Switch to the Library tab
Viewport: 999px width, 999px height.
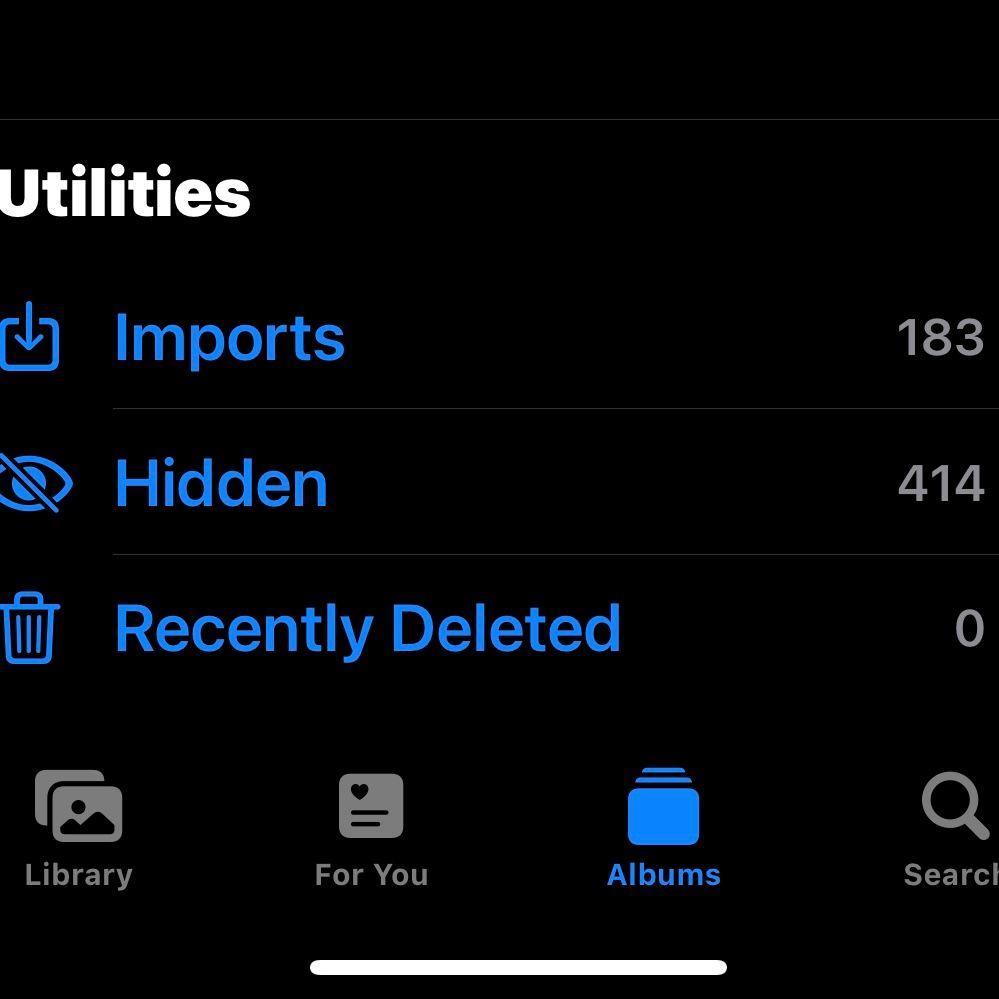point(79,829)
